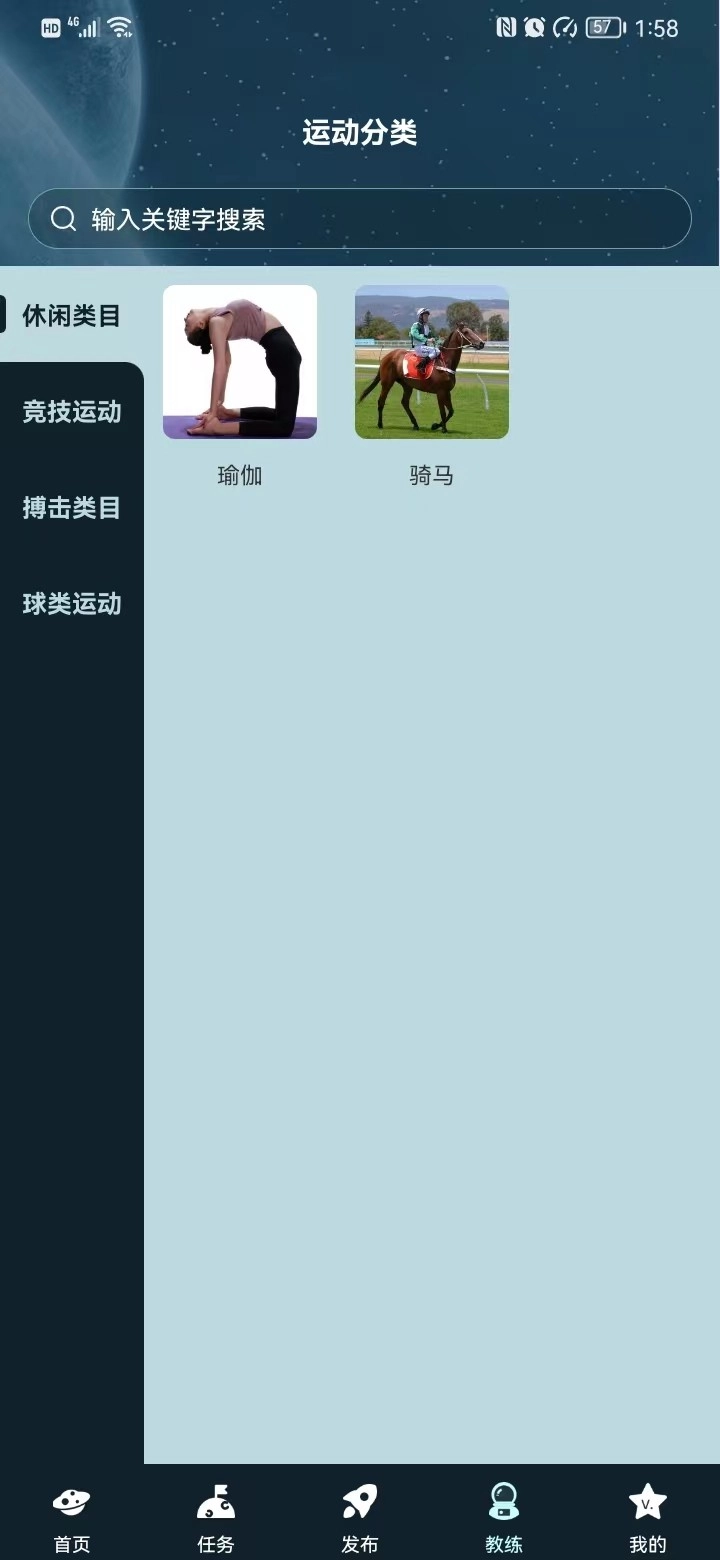The width and height of the screenshot is (720, 1560).
Task: Open the 骑马 horse riding category
Action: (431, 362)
